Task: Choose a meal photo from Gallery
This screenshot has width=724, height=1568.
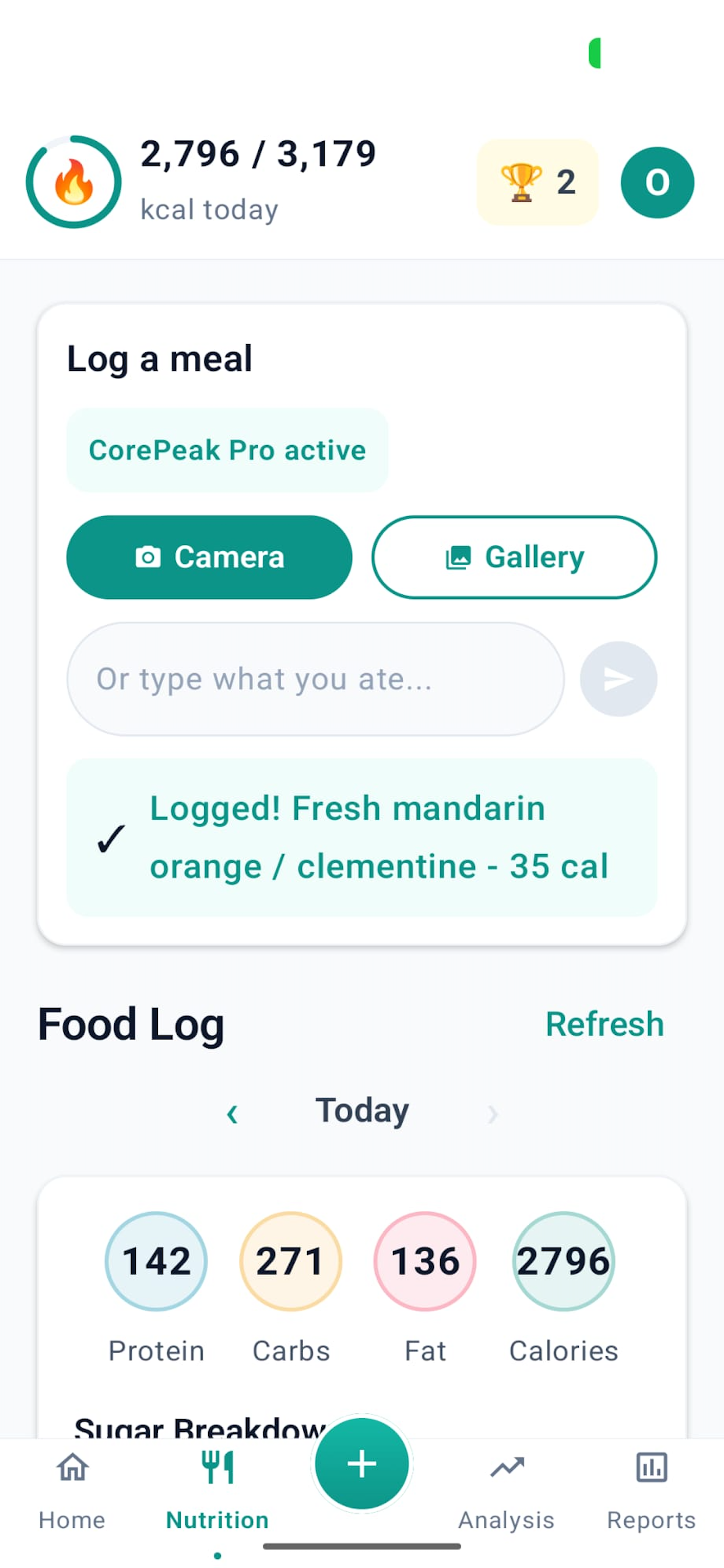Action: pyautogui.click(x=514, y=557)
